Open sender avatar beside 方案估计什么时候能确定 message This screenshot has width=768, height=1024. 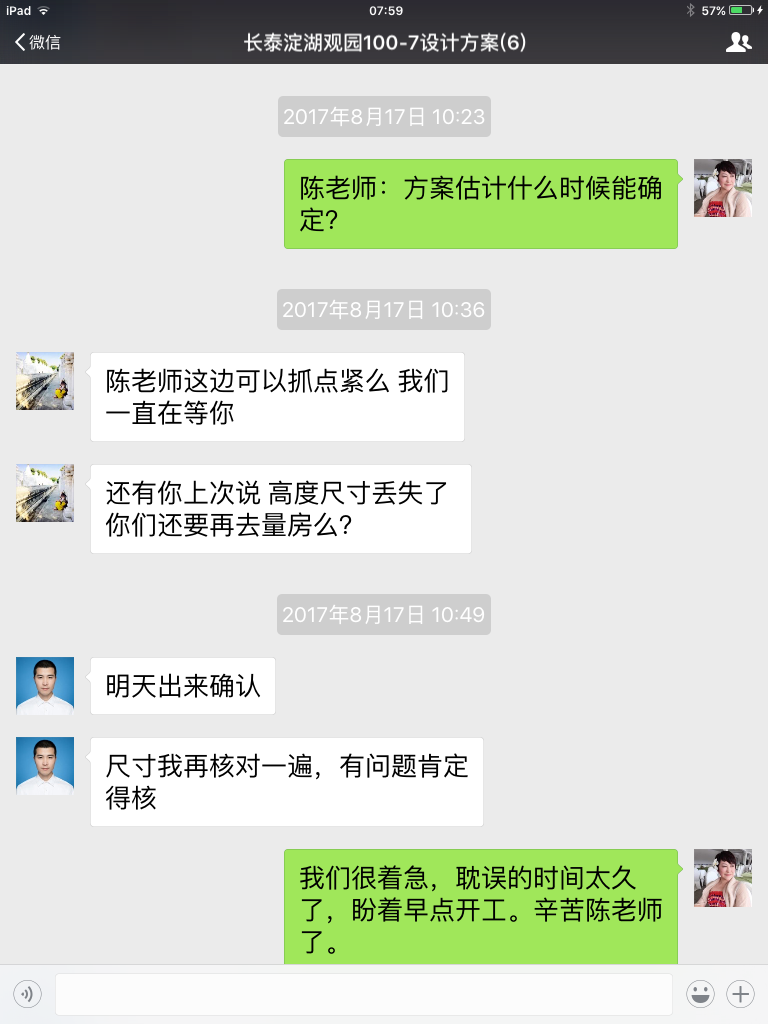coord(723,188)
